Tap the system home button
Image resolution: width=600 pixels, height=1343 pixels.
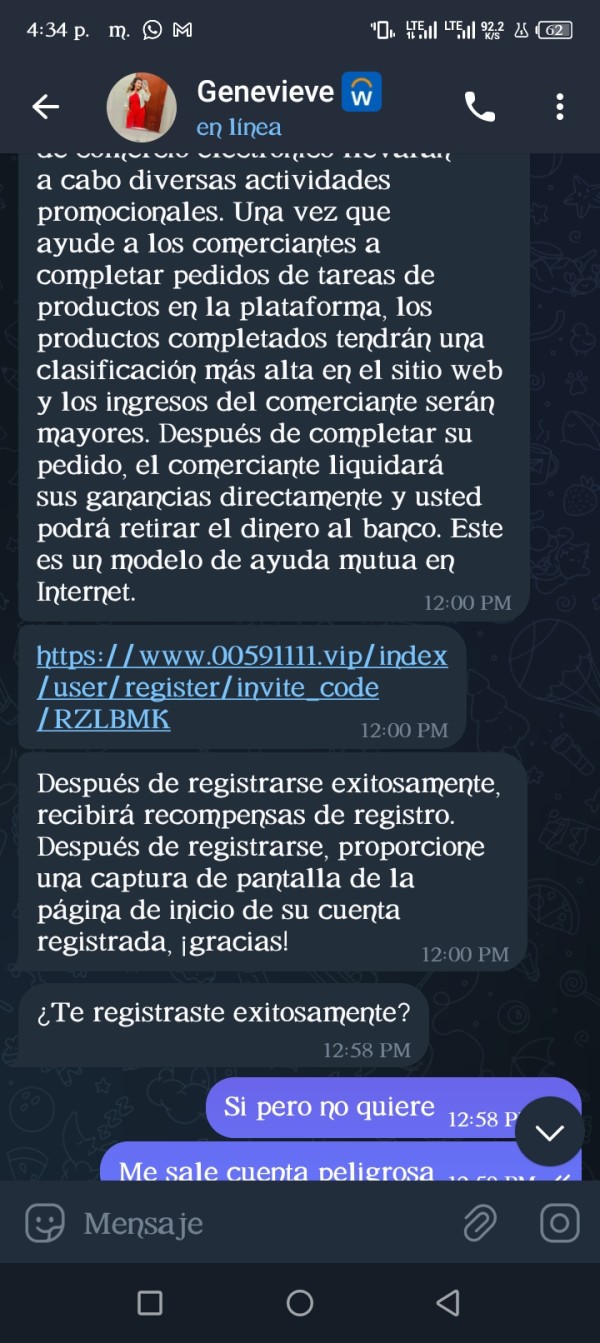click(x=300, y=1302)
